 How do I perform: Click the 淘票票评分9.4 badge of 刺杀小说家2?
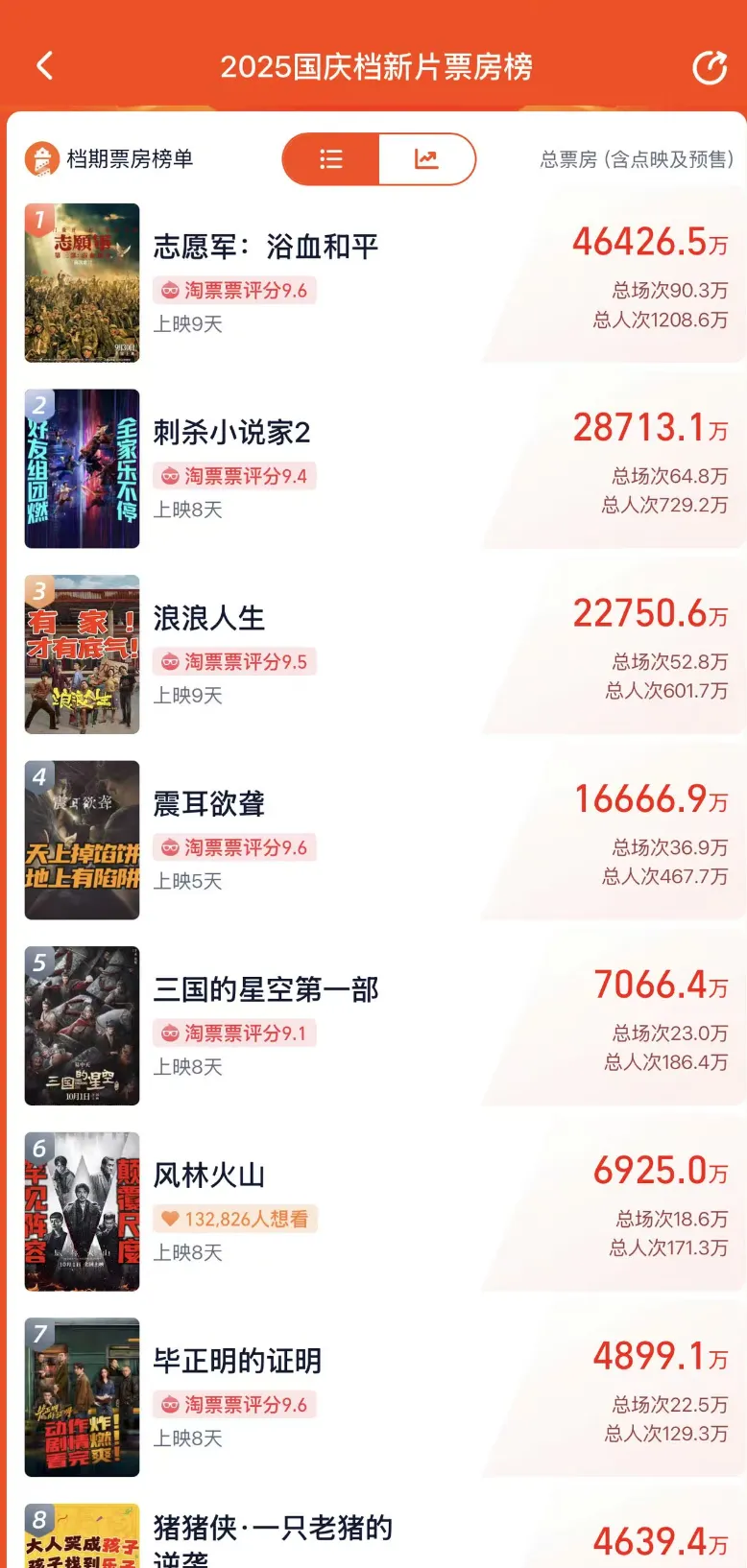point(233,476)
